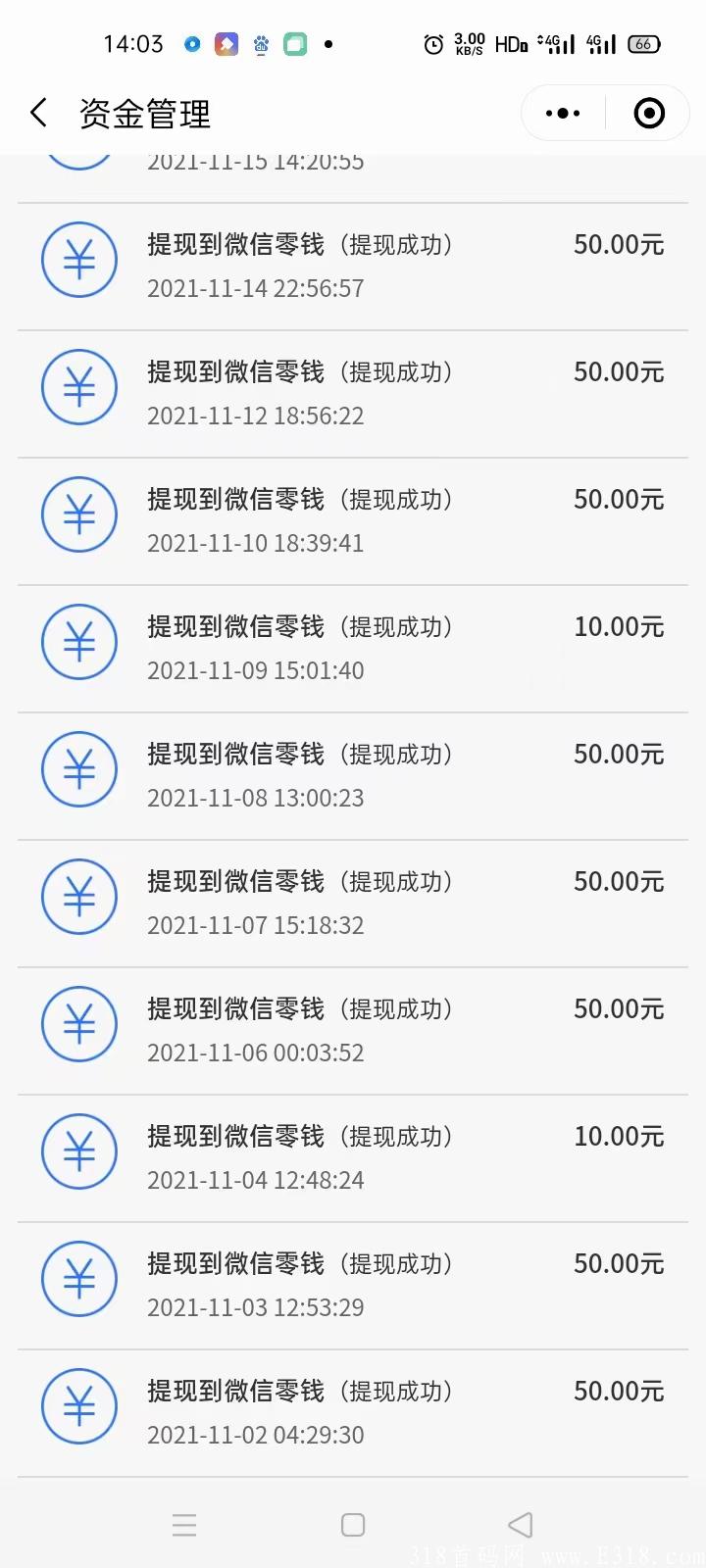
Task: Tap the home square button in the navigation bar
Action: click(352, 1525)
